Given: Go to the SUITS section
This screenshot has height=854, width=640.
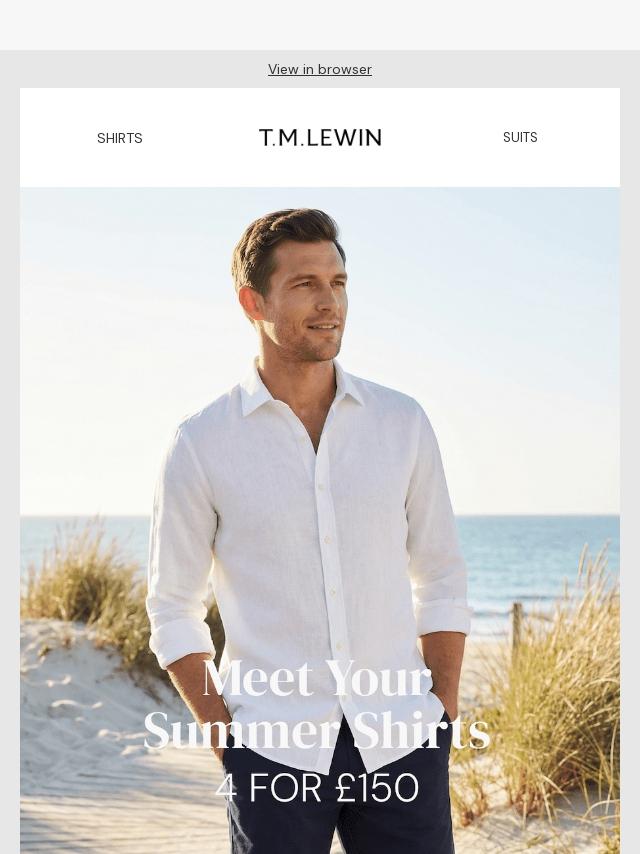Looking at the screenshot, I should (520, 137).
